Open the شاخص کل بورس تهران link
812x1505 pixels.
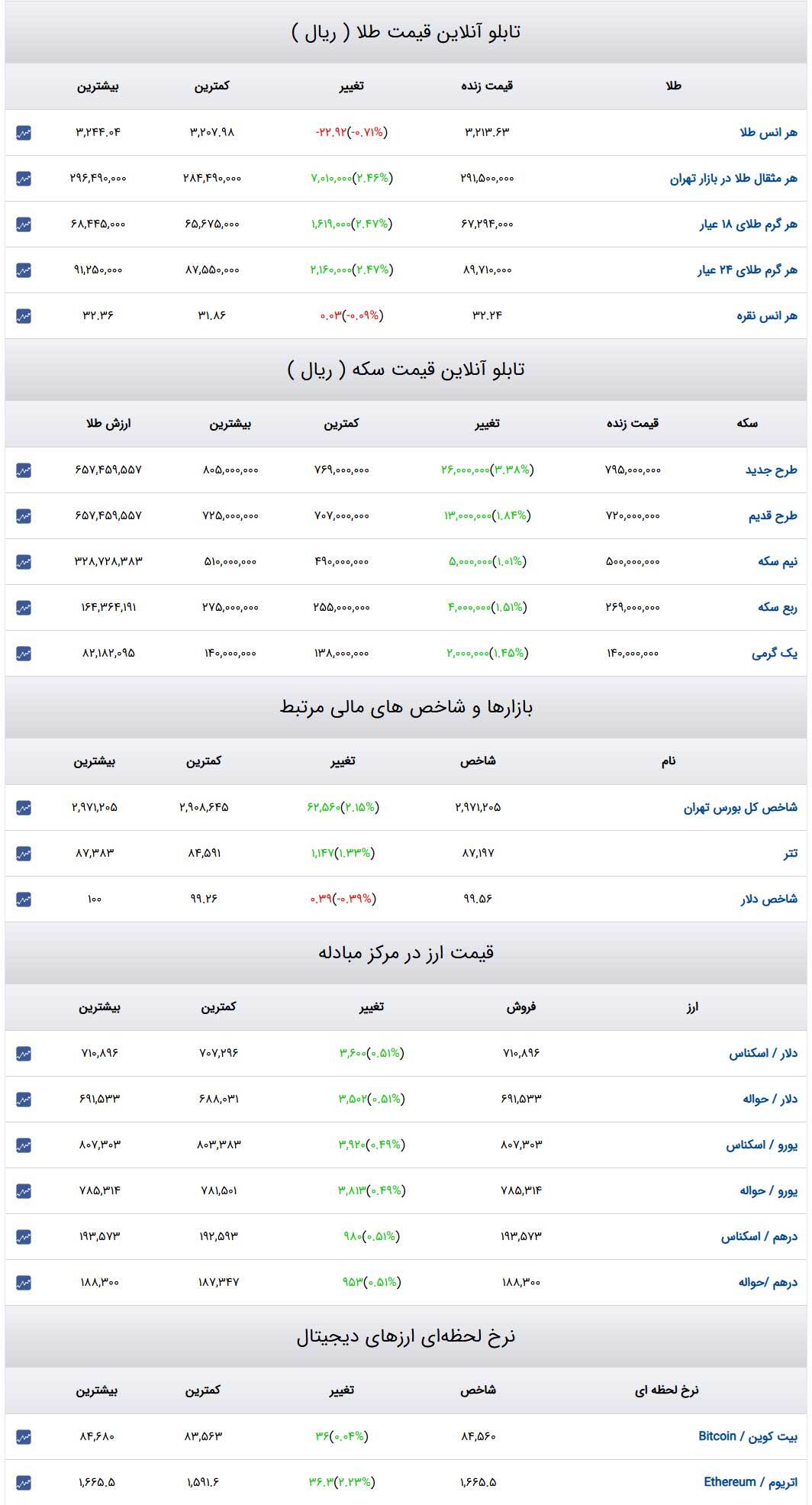(x=739, y=808)
